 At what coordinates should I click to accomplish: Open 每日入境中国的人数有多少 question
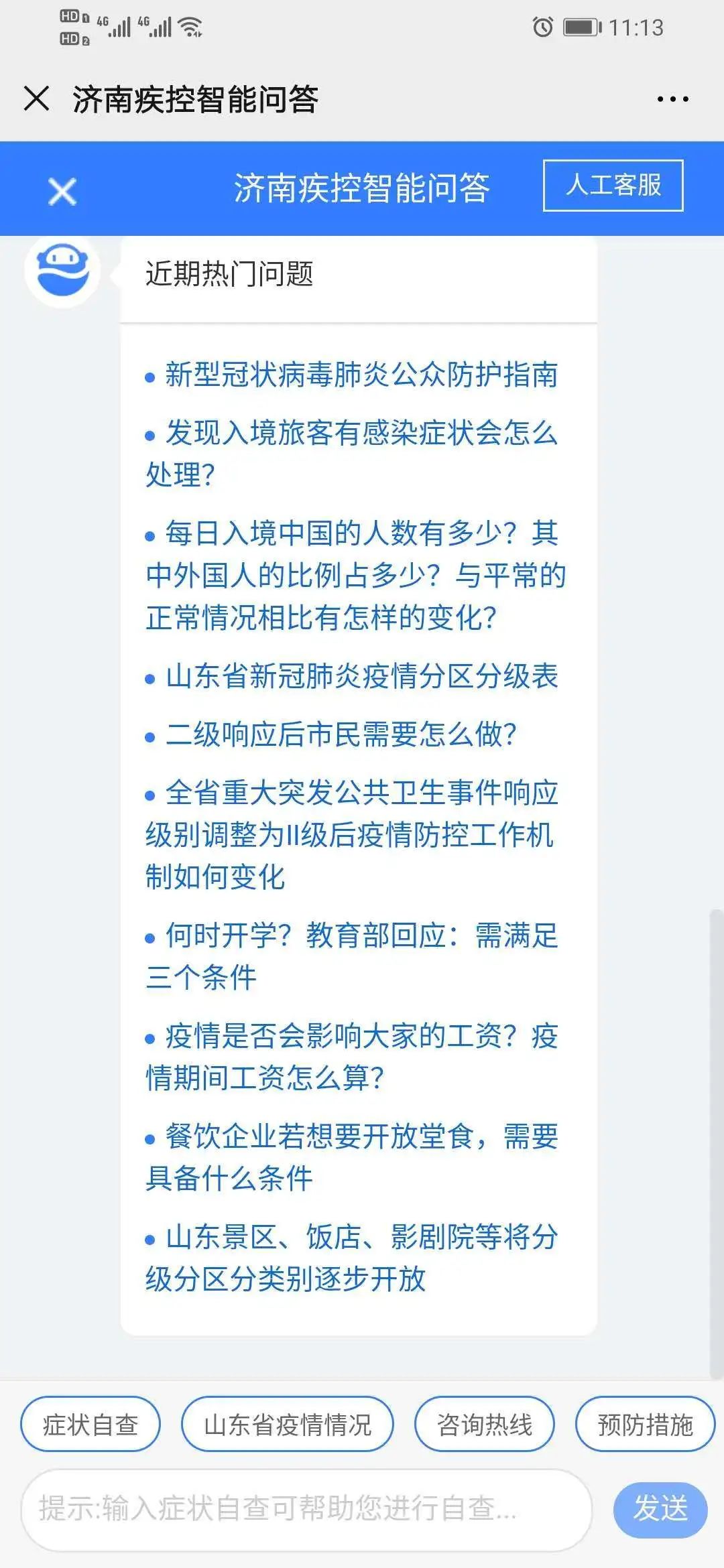tap(355, 575)
